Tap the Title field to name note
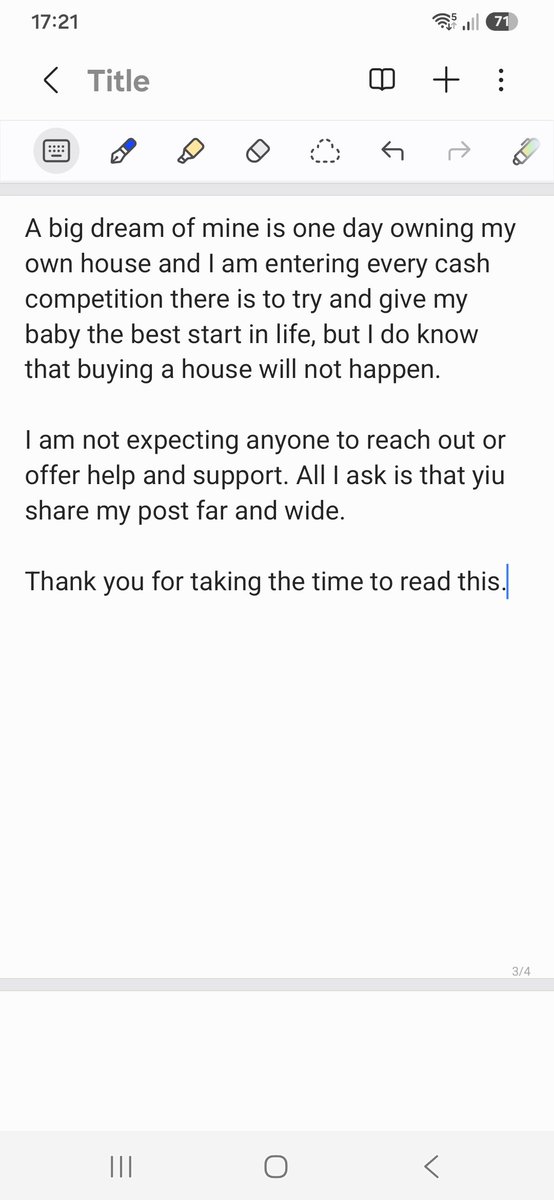Image resolution: width=554 pixels, height=1200 pixels. [x=118, y=81]
